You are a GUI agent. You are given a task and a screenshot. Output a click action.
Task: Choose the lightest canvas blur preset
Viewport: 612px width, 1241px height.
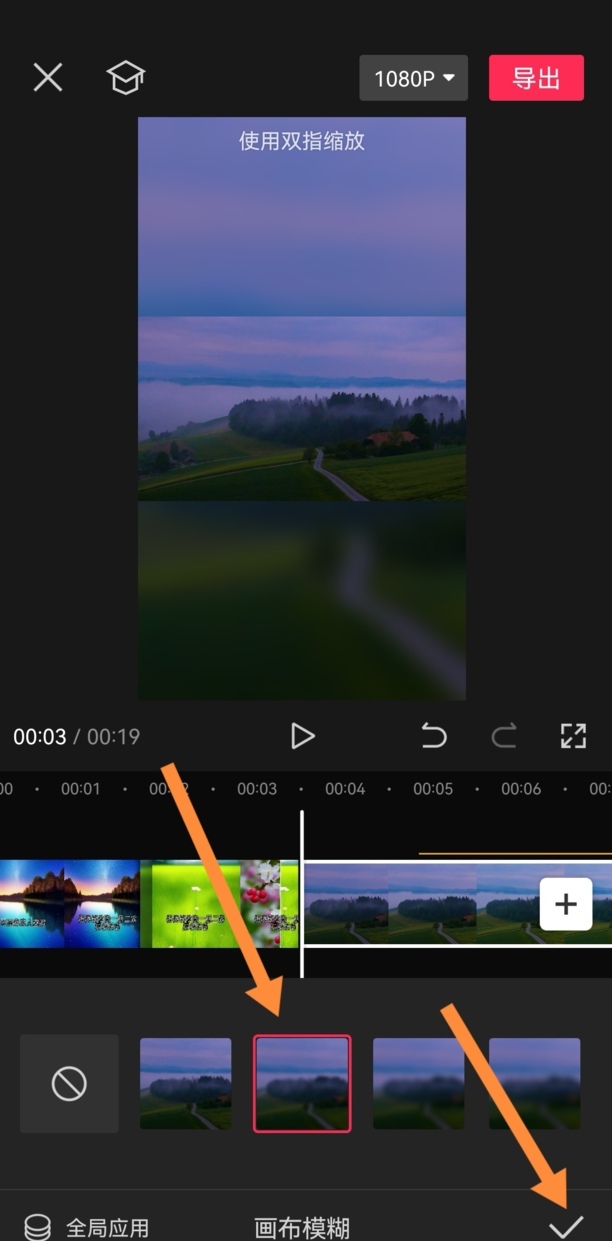[185, 1084]
